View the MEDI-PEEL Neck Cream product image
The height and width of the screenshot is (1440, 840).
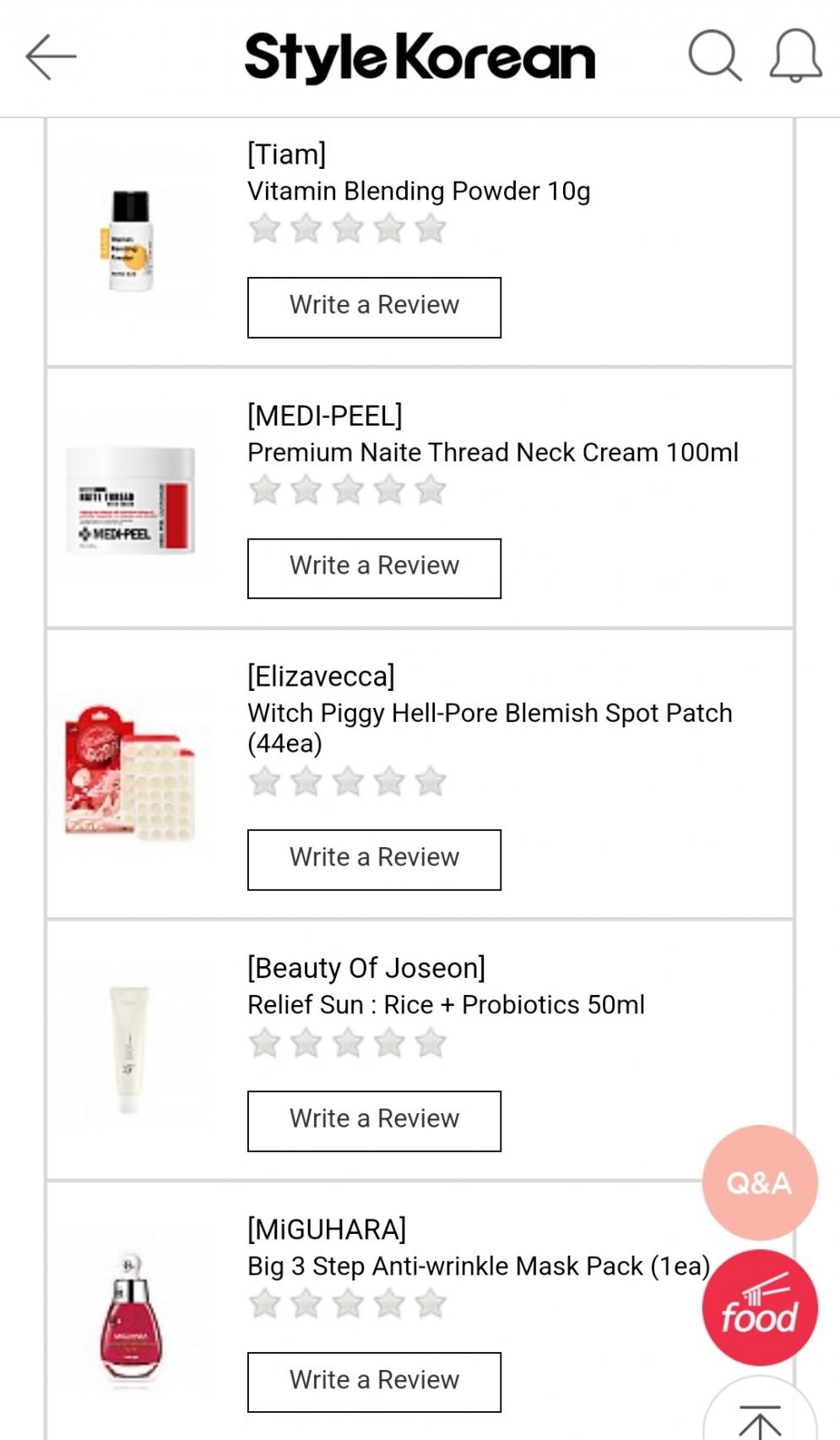[131, 501]
